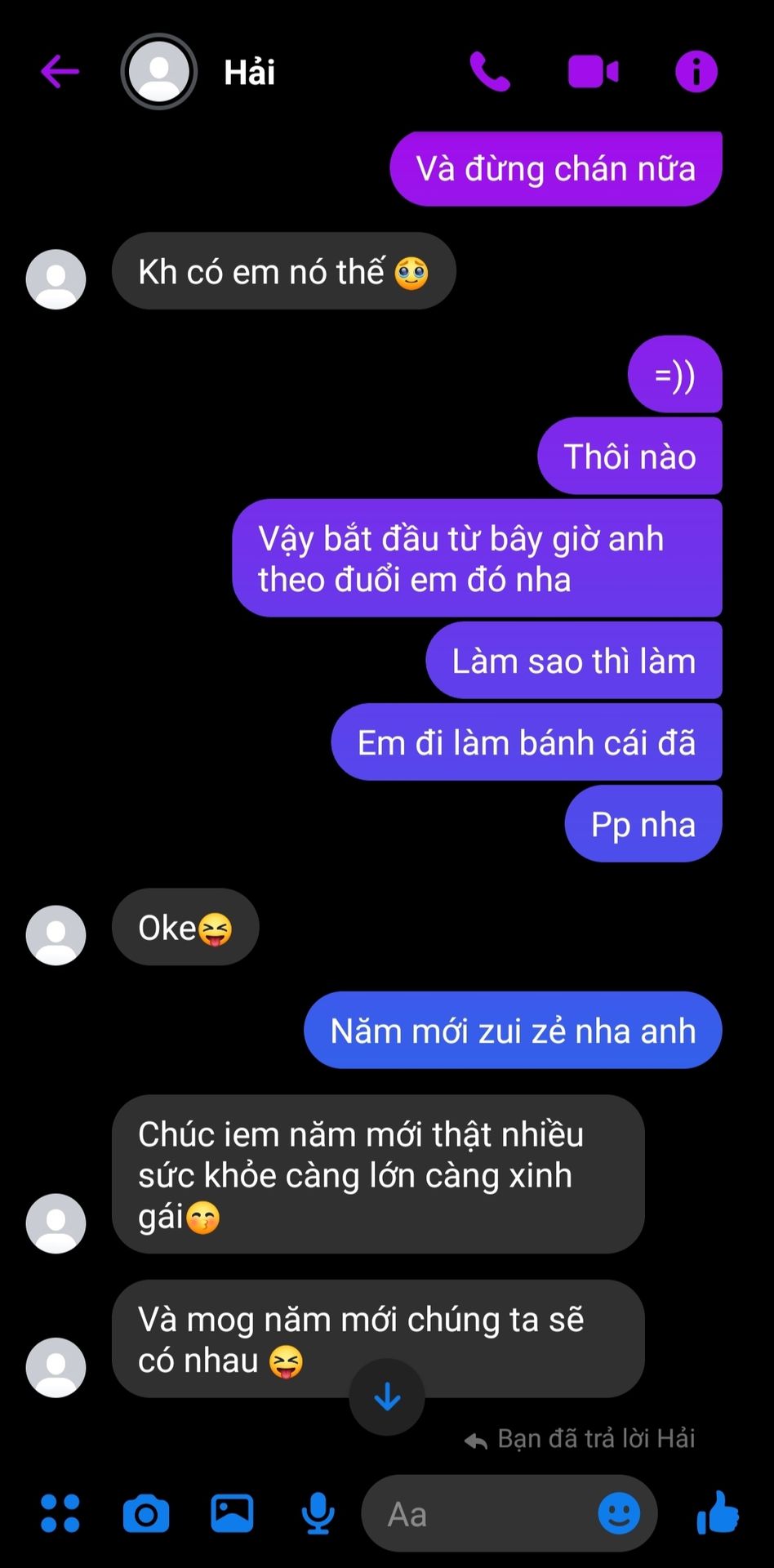Open the camera to take a photo
Image resolution: width=774 pixels, height=1568 pixels.
pos(146,1513)
